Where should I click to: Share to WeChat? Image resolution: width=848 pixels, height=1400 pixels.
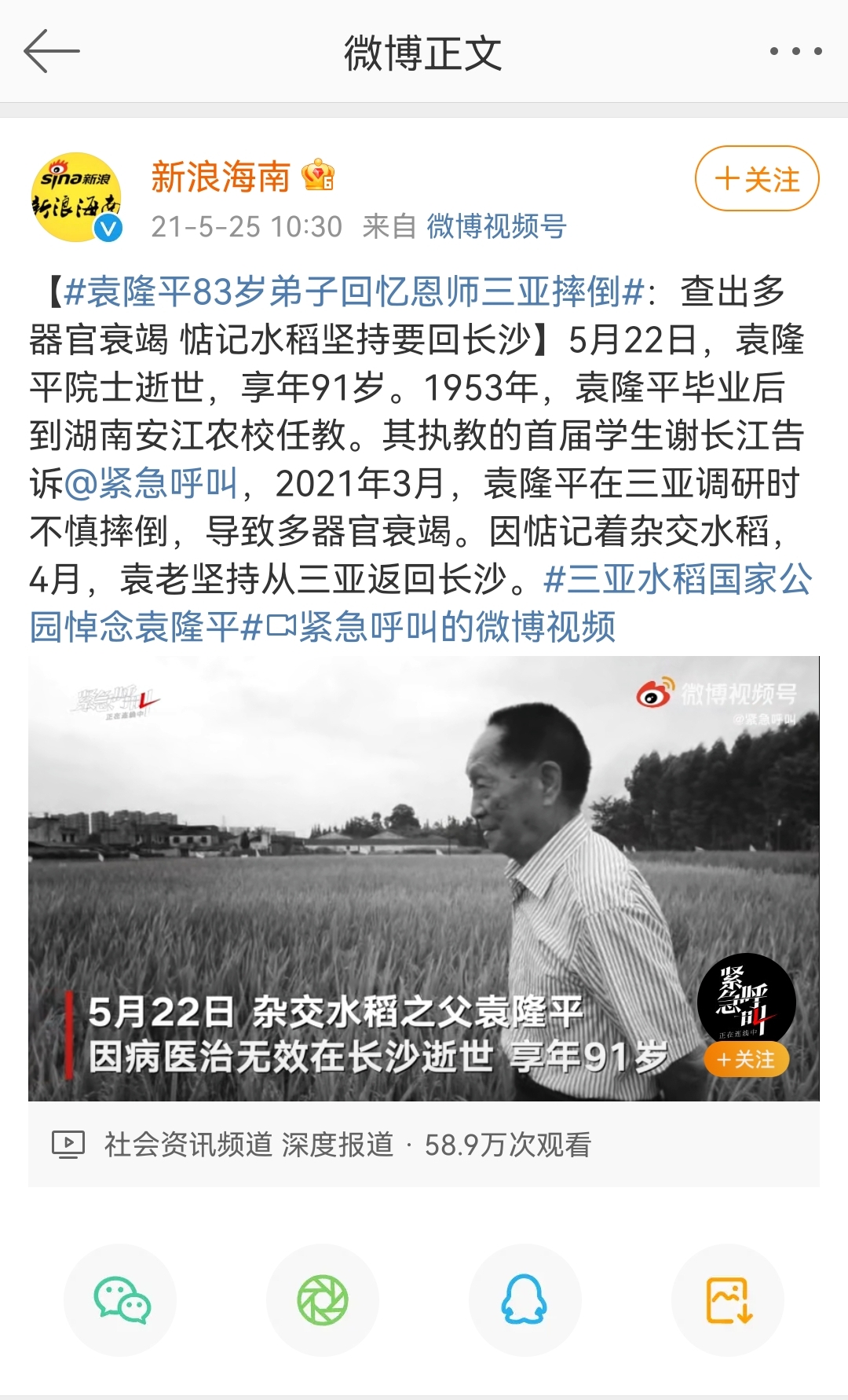click(x=120, y=1299)
